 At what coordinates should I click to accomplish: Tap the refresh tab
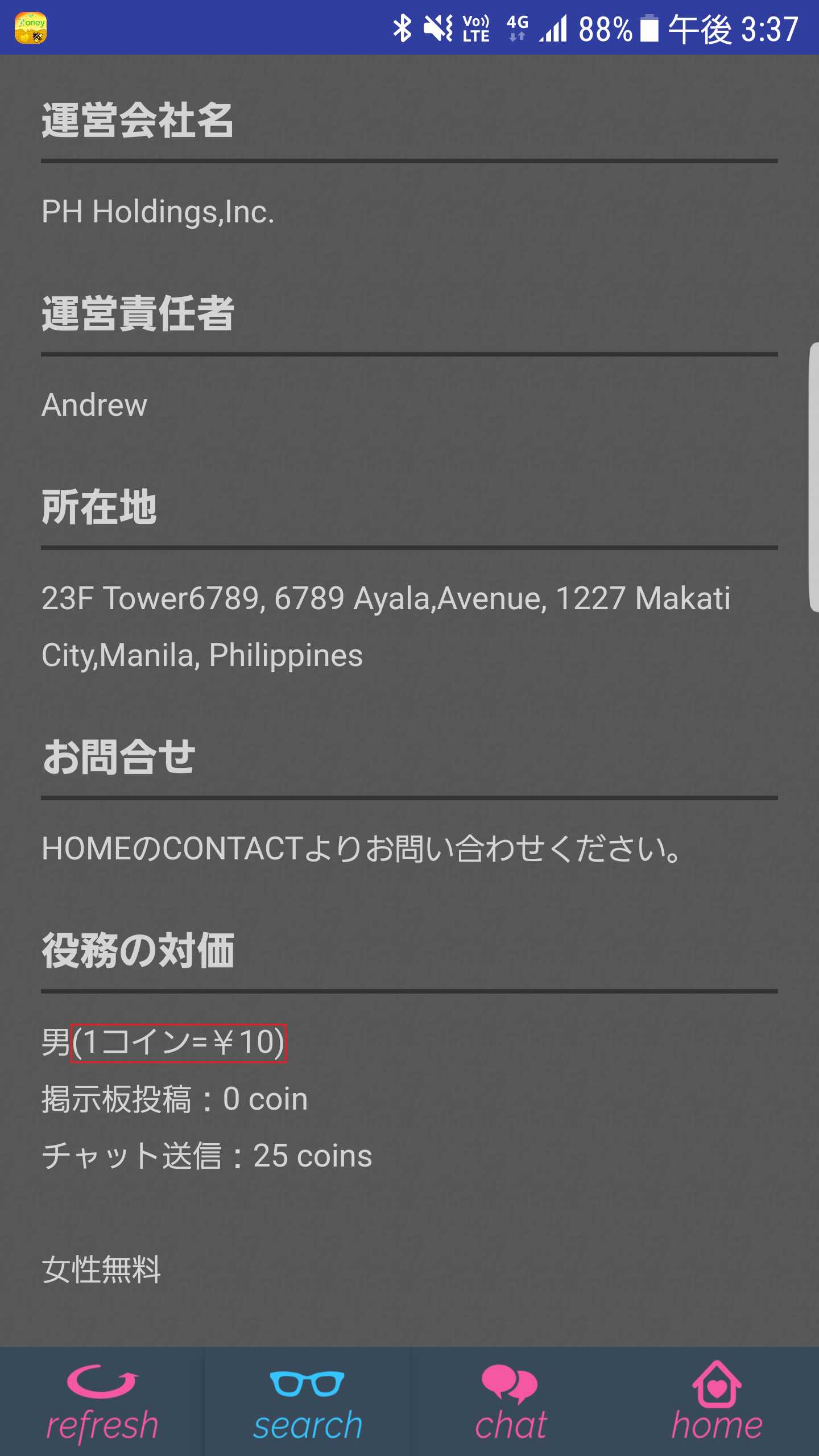pos(102,1402)
